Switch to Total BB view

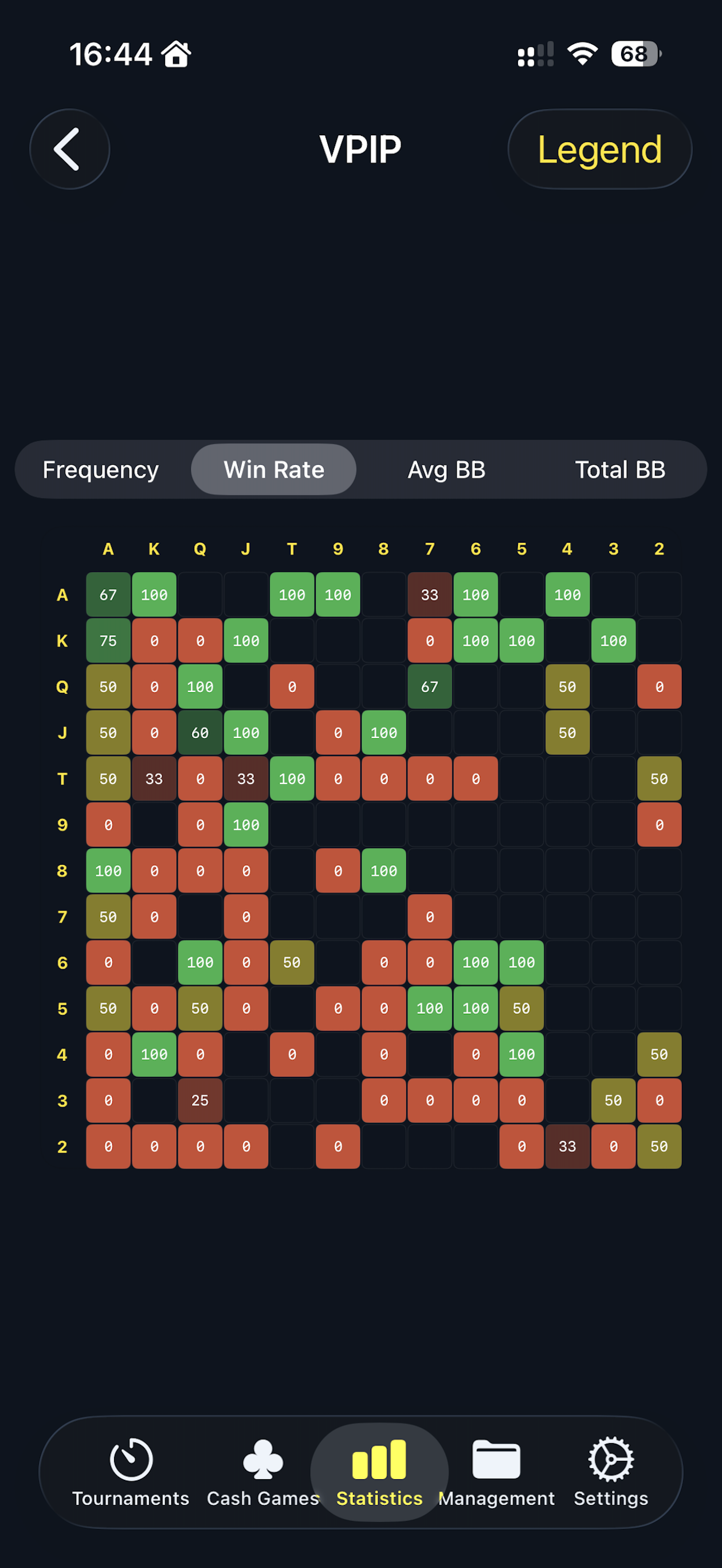click(x=620, y=469)
